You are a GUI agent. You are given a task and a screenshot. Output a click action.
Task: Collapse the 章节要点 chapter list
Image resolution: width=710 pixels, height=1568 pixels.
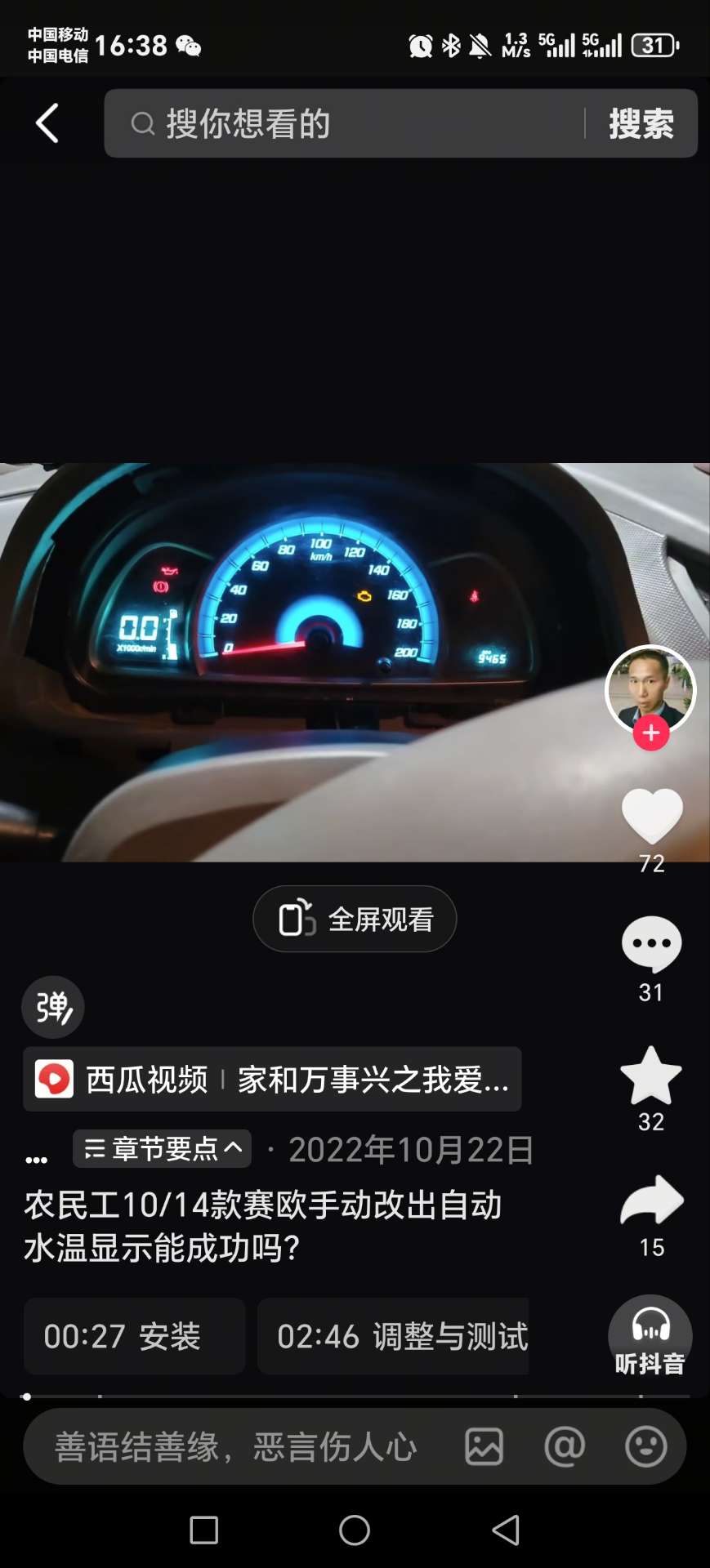(x=163, y=1149)
